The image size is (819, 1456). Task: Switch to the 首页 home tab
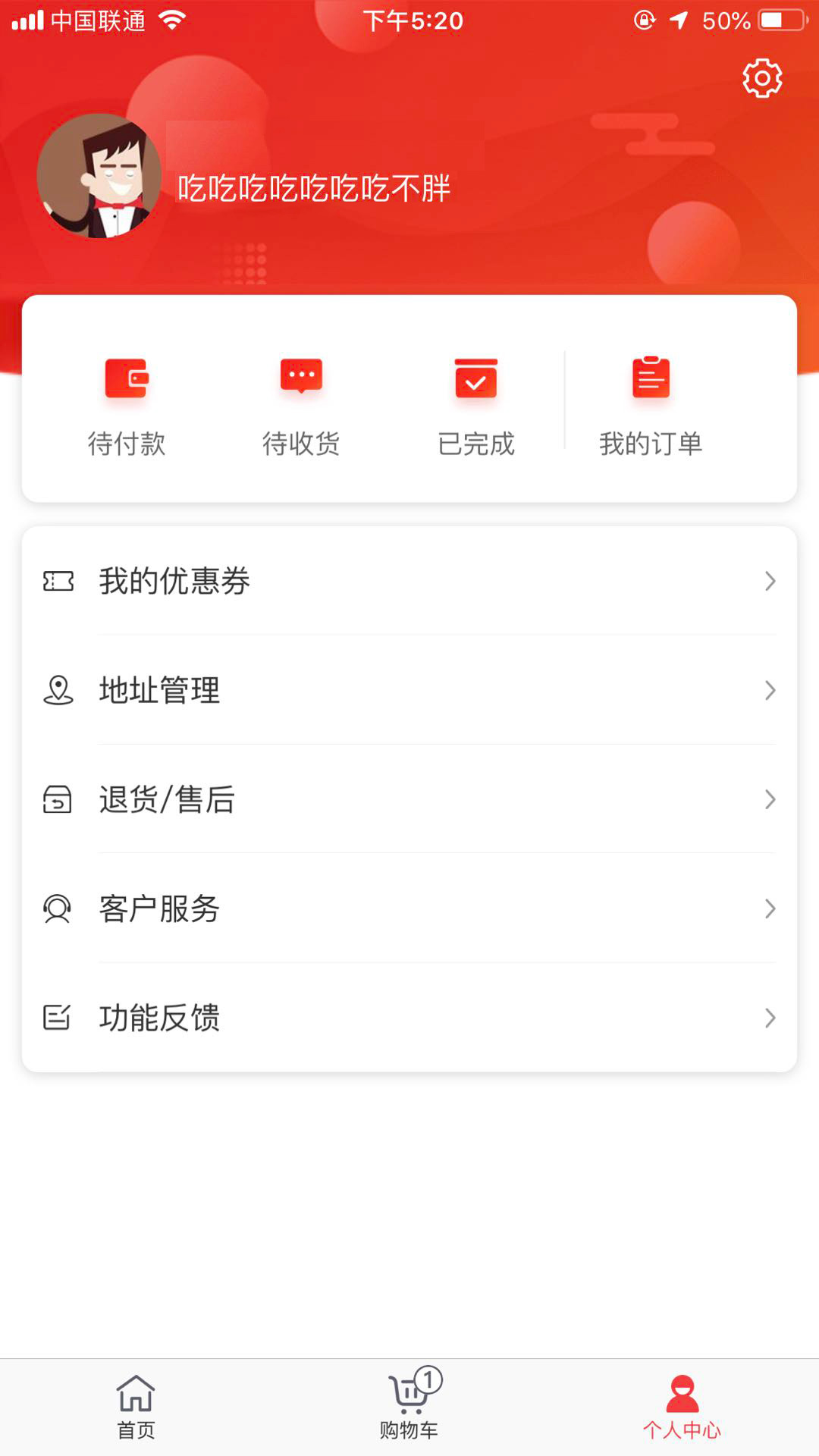point(136,1407)
